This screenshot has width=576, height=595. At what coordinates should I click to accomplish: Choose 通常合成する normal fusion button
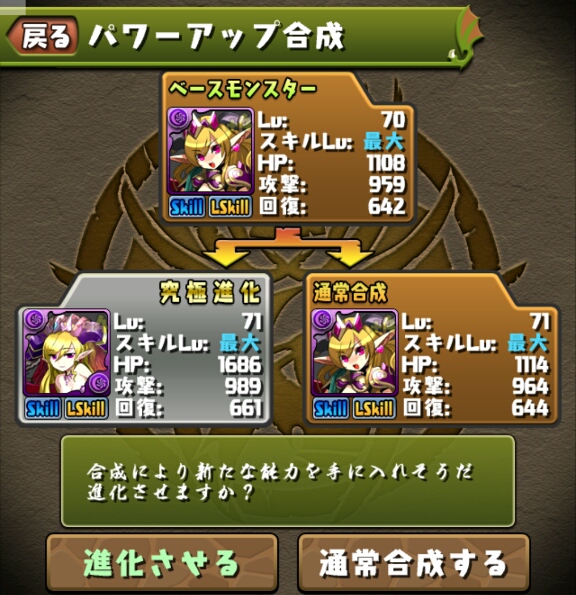[414, 563]
